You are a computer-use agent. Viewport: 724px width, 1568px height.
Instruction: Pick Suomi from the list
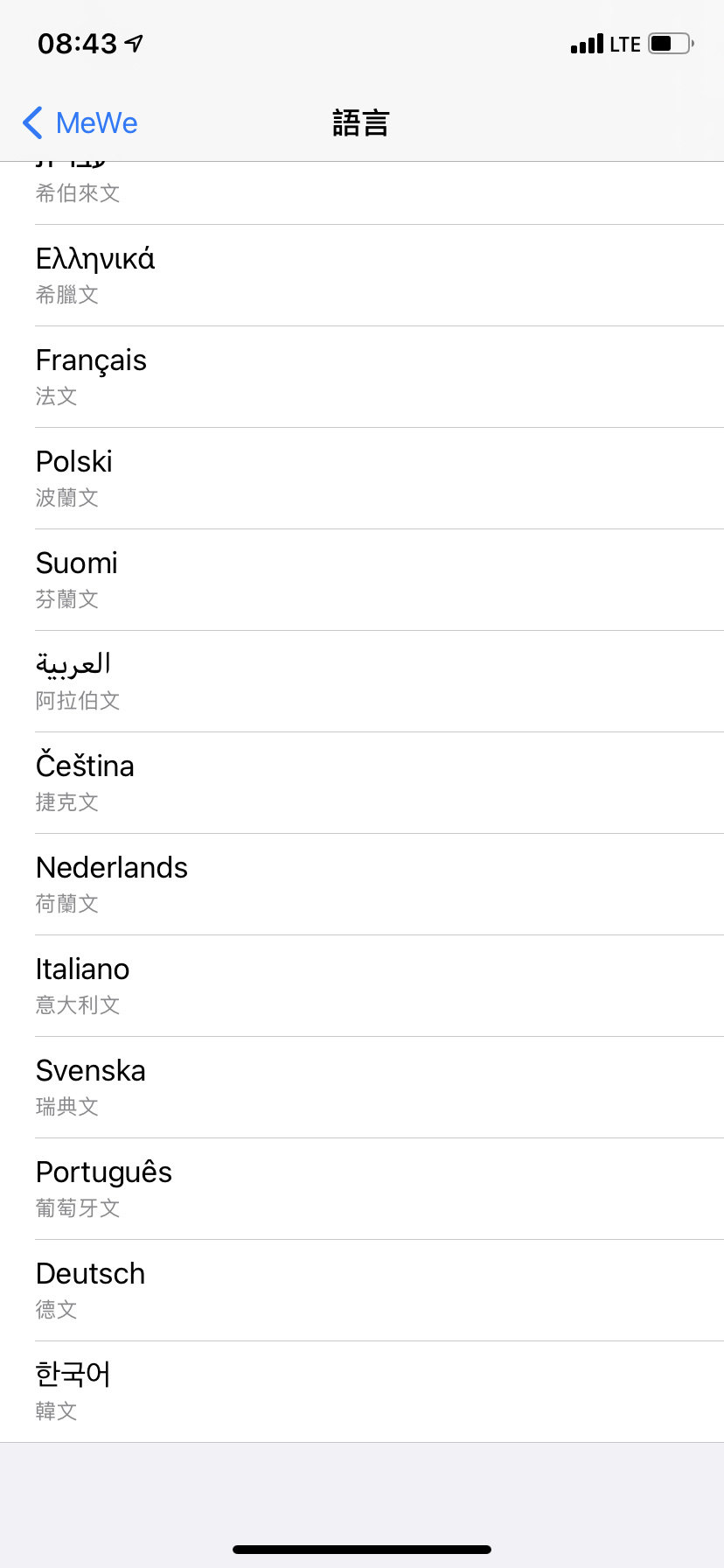(362, 580)
